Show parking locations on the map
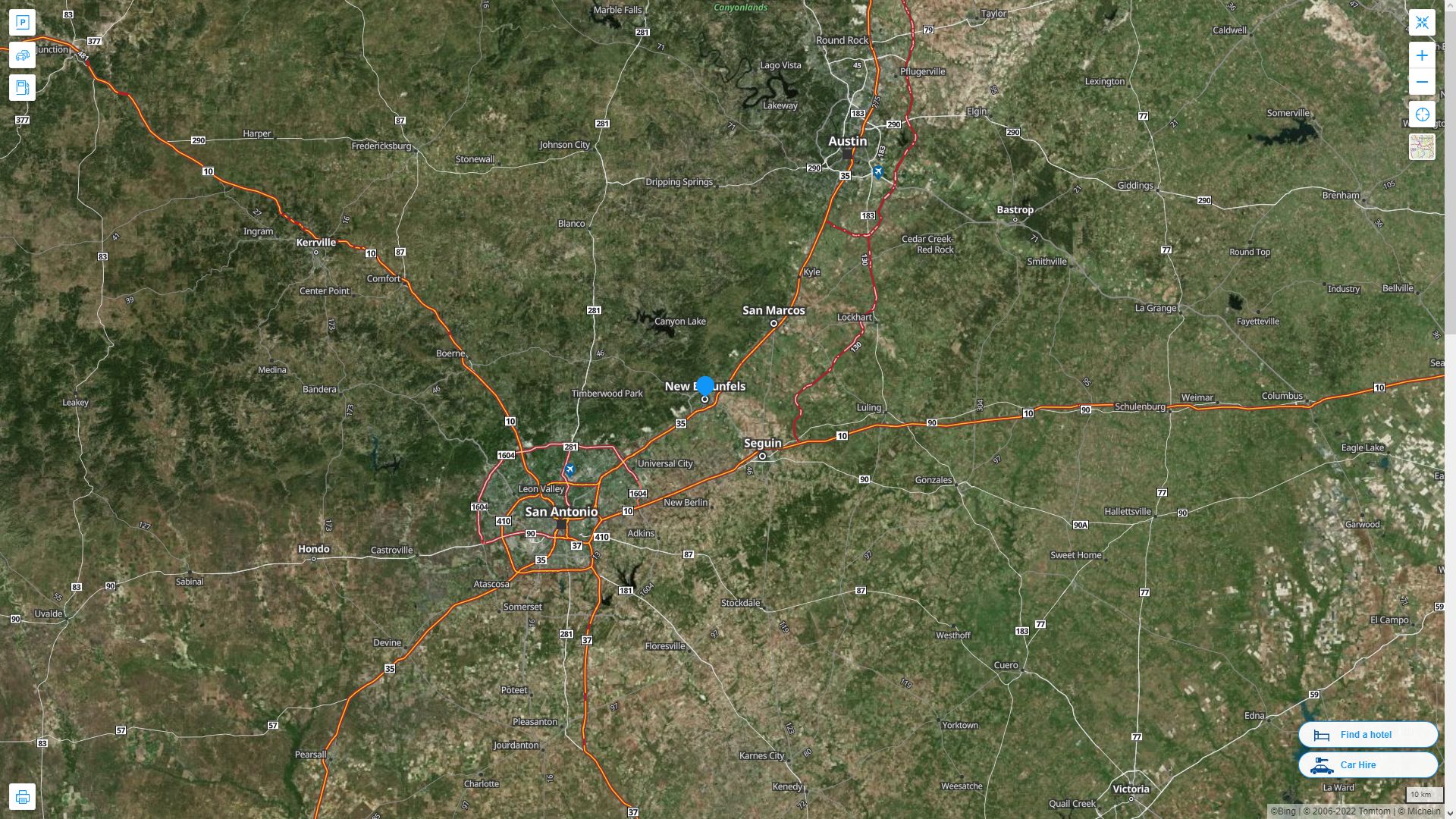The width and height of the screenshot is (1456, 819). pyautogui.click(x=22, y=23)
